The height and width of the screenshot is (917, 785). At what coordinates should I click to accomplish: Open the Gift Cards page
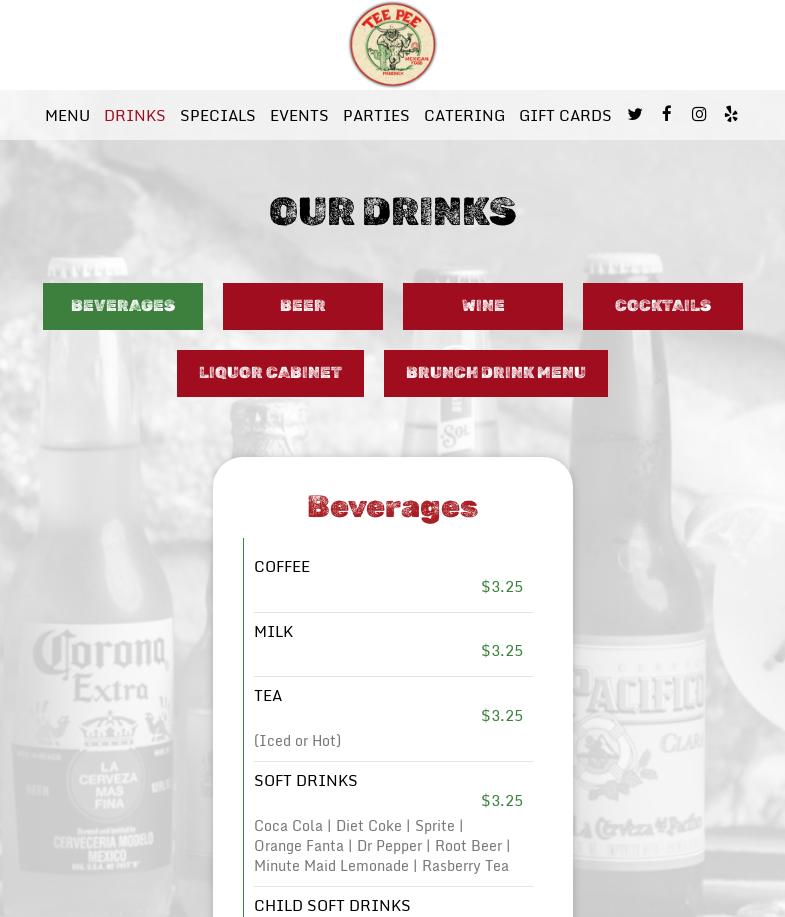pyautogui.click(x=565, y=115)
